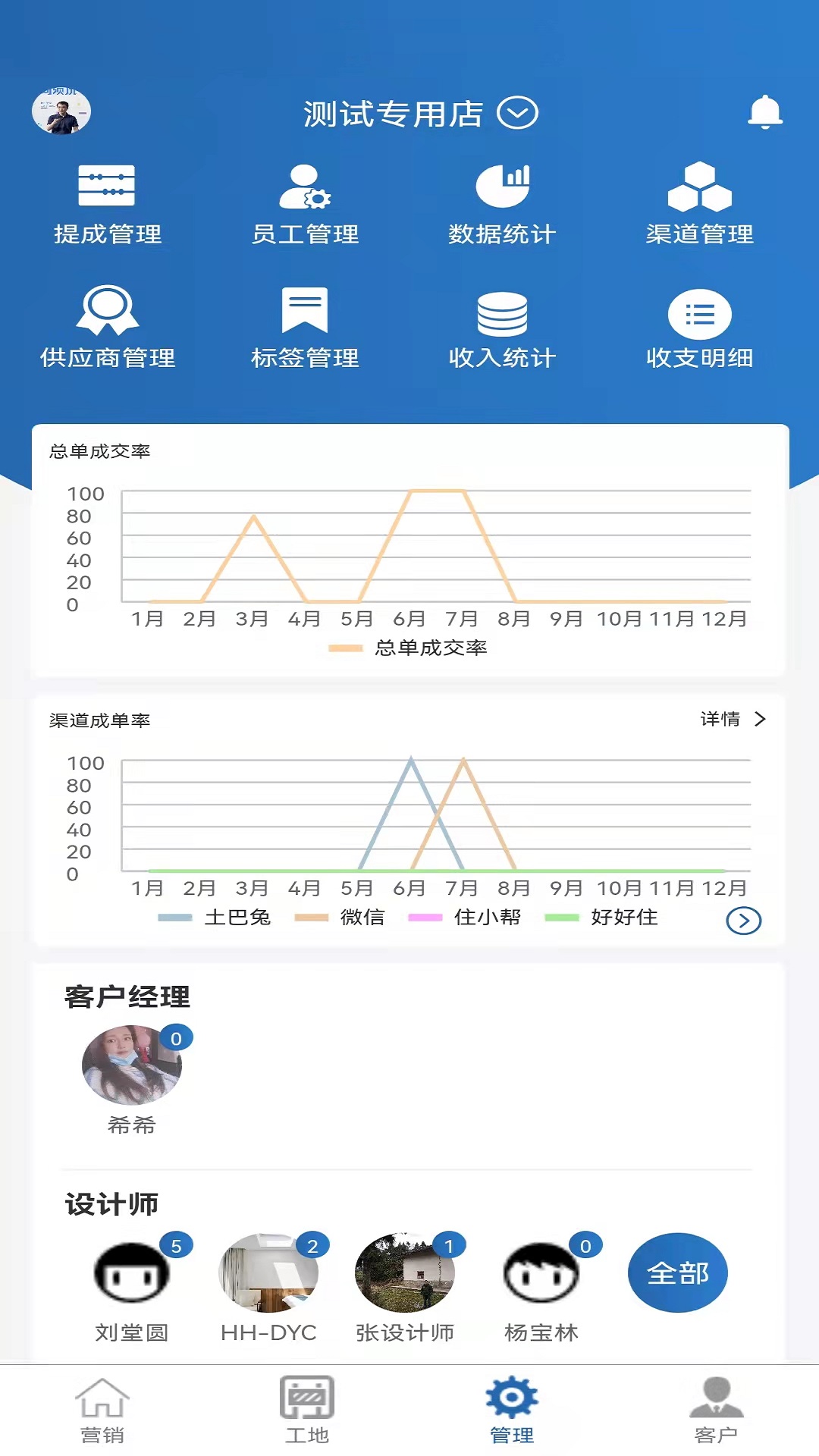Open 提成管理 (commission management)
The image size is (819, 1456).
(x=105, y=200)
